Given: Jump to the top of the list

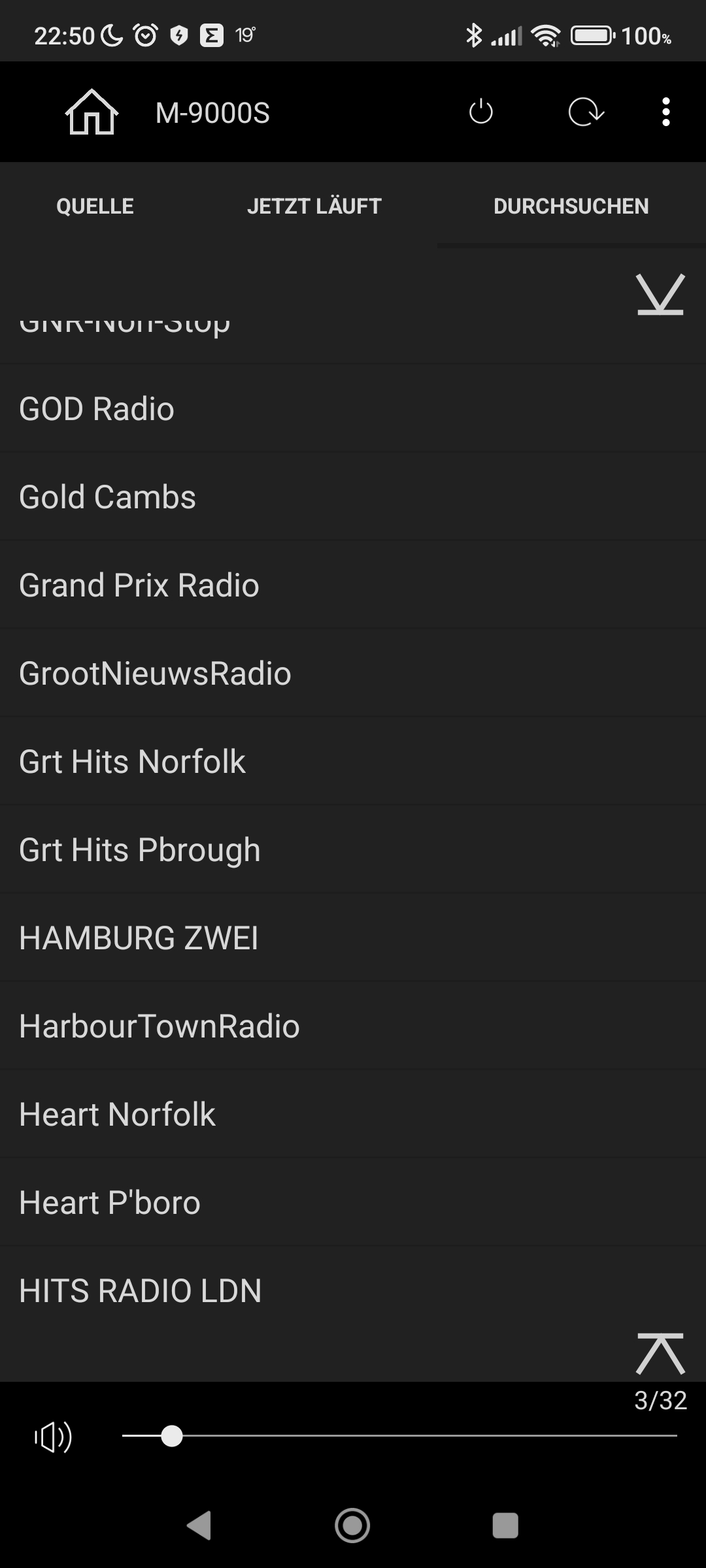Looking at the screenshot, I should 660,1354.
